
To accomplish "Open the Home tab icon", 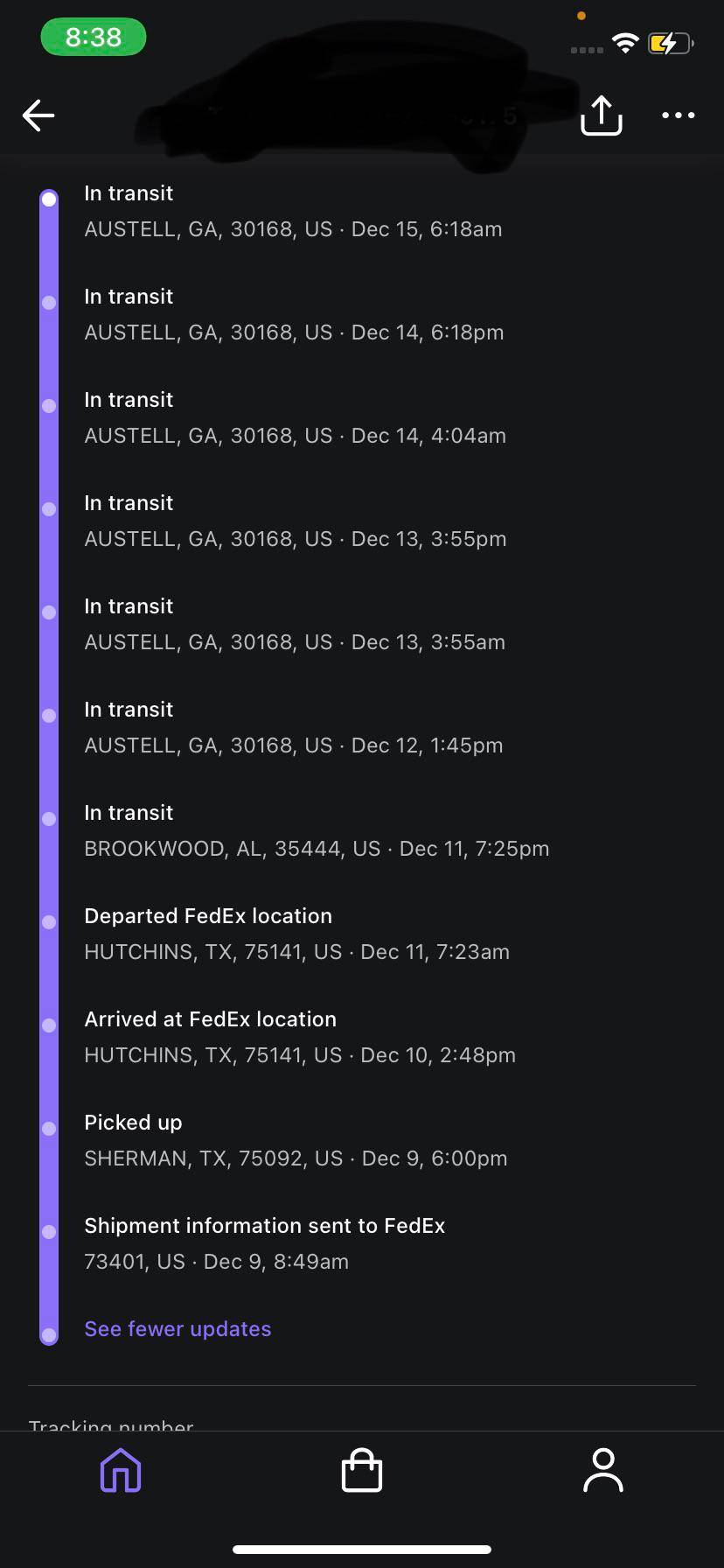I will pos(120,1472).
